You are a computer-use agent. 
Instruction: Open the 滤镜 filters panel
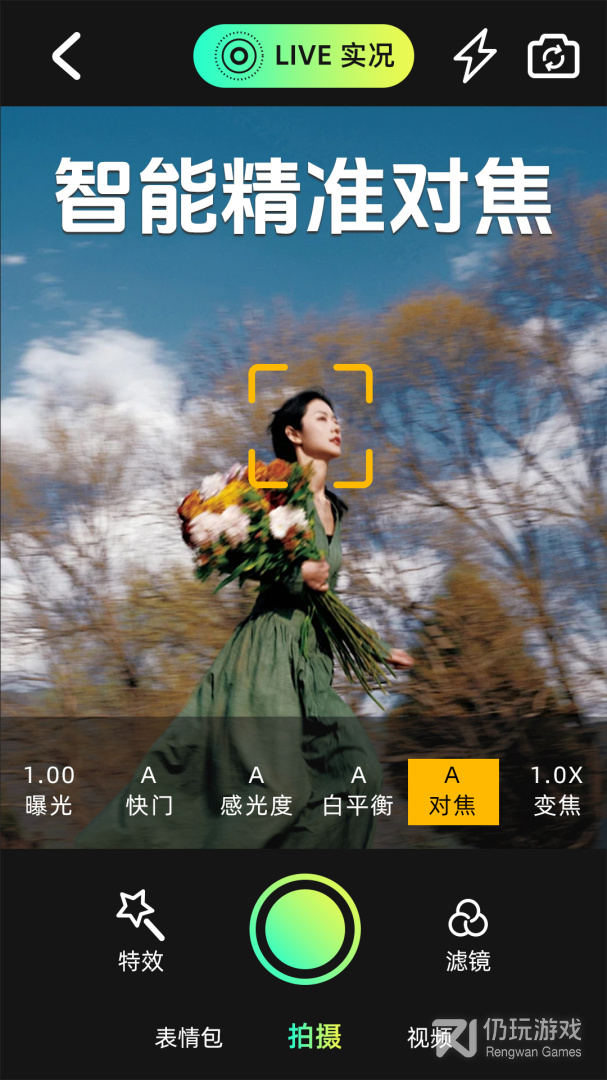pos(467,930)
